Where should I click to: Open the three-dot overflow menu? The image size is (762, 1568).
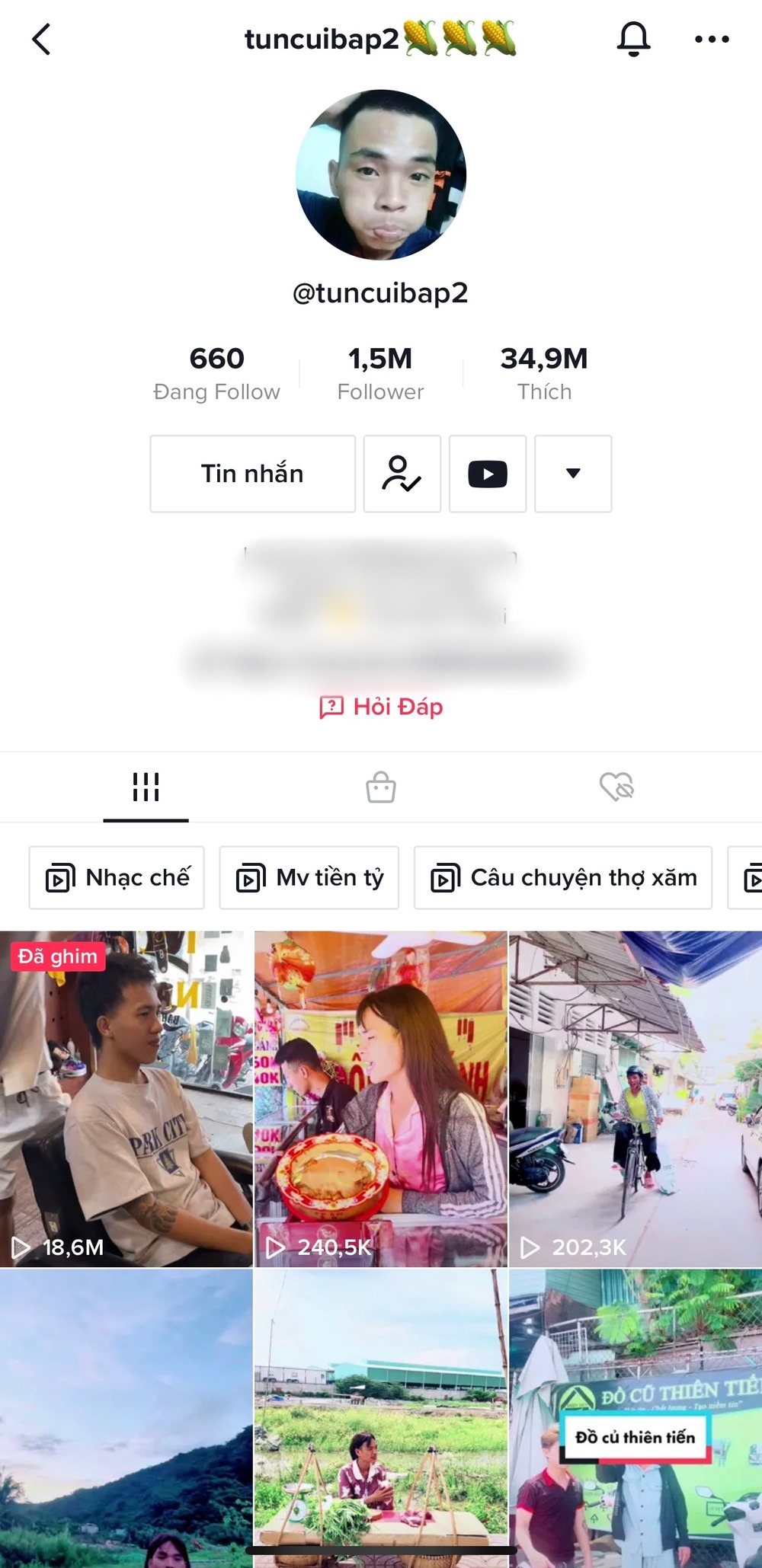(x=712, y=39)
